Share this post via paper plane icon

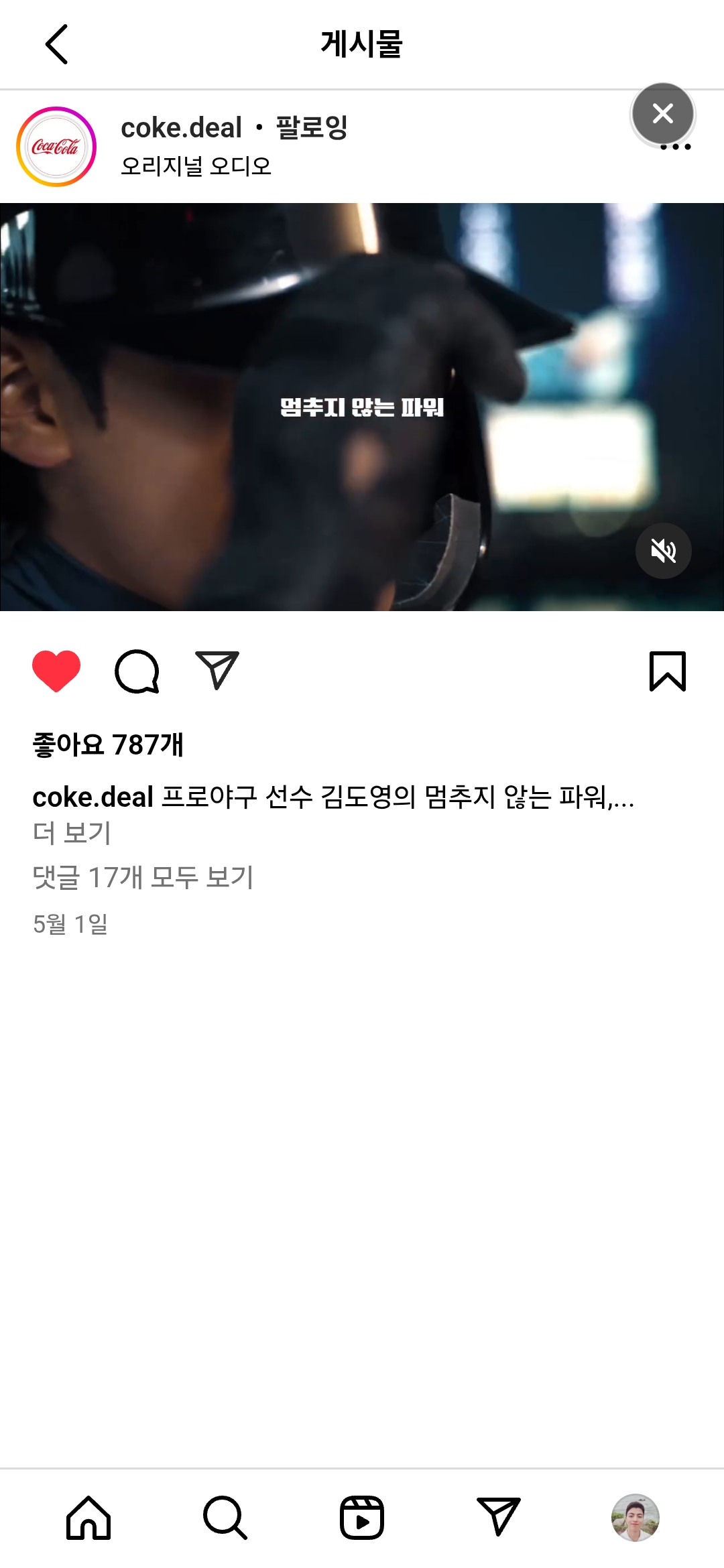pos(217,670)
